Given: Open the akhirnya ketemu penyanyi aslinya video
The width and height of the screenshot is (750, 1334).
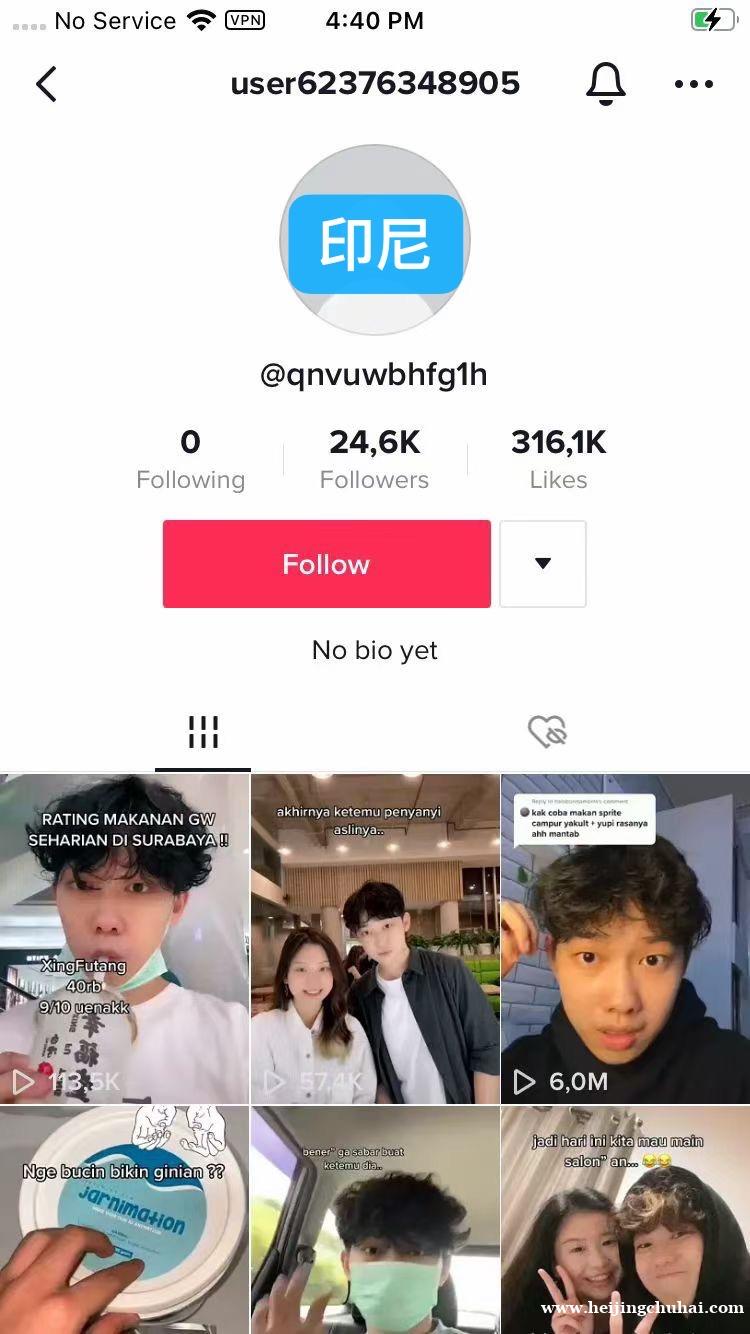Looking at the screenshot, I should (x=375, y=938).
